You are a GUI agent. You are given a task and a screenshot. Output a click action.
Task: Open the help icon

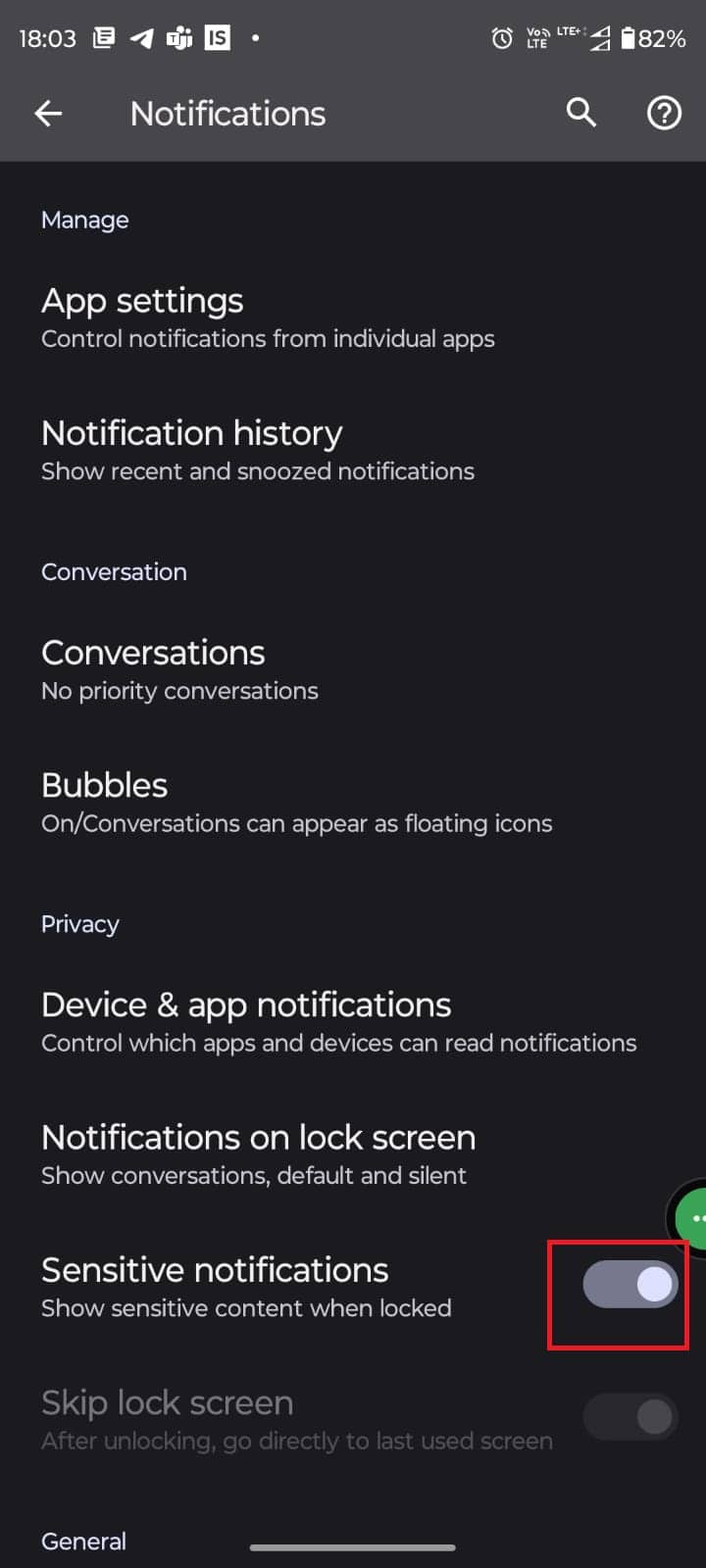[x=664, y=114]
